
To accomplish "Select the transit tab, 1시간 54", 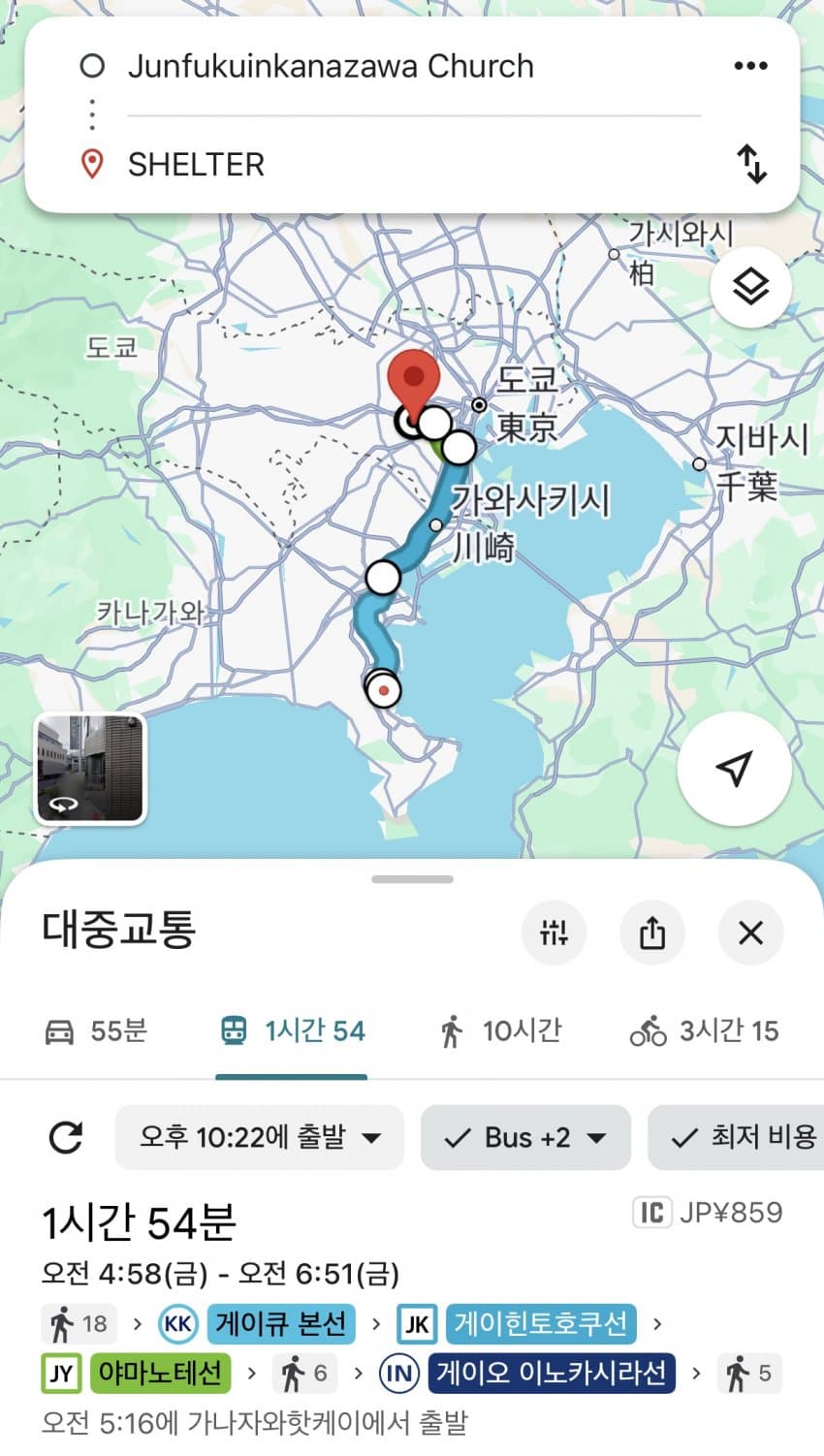I will [x=293, y=1031].
